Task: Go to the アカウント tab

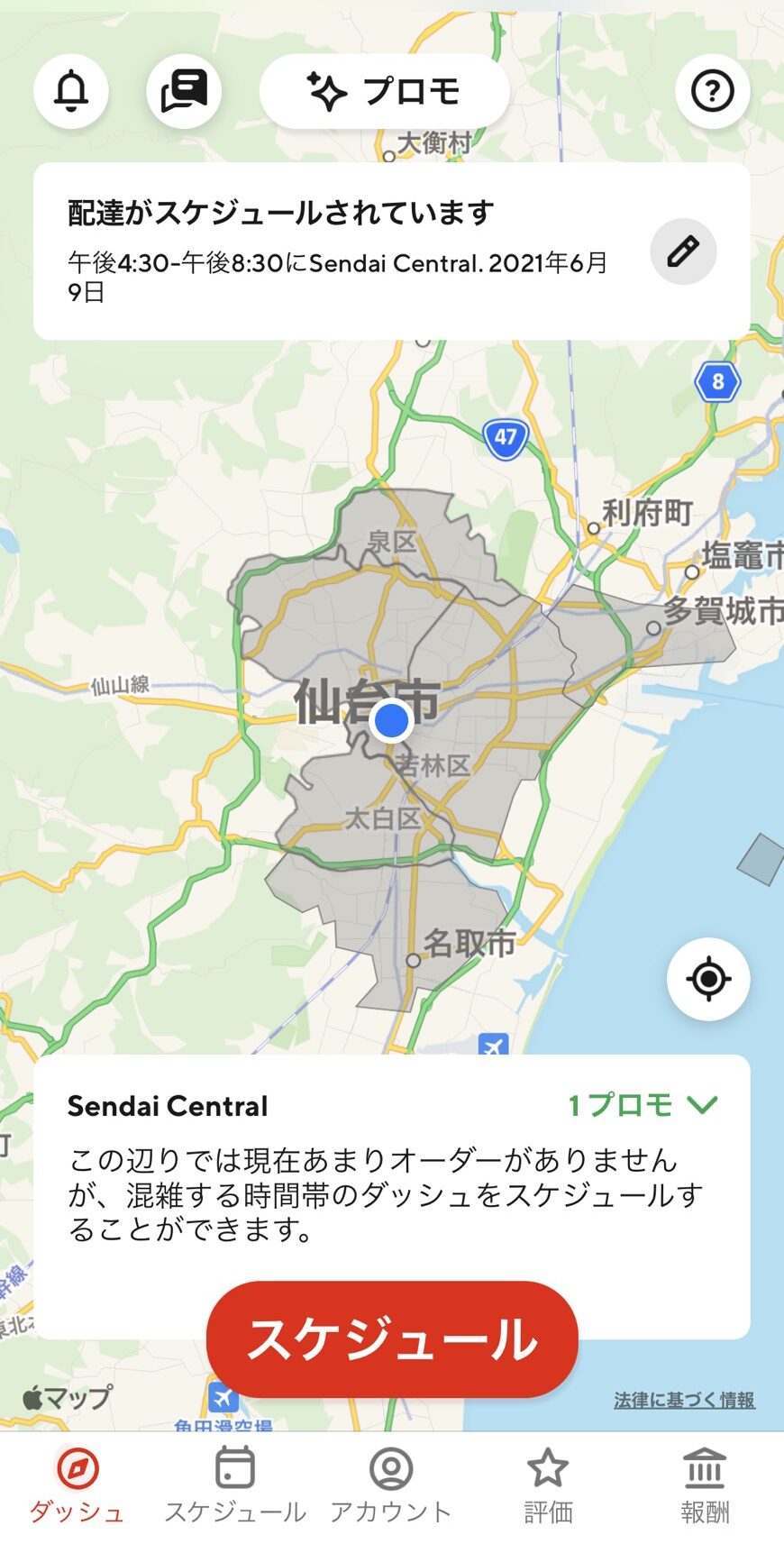Action: coord(391,1486)
